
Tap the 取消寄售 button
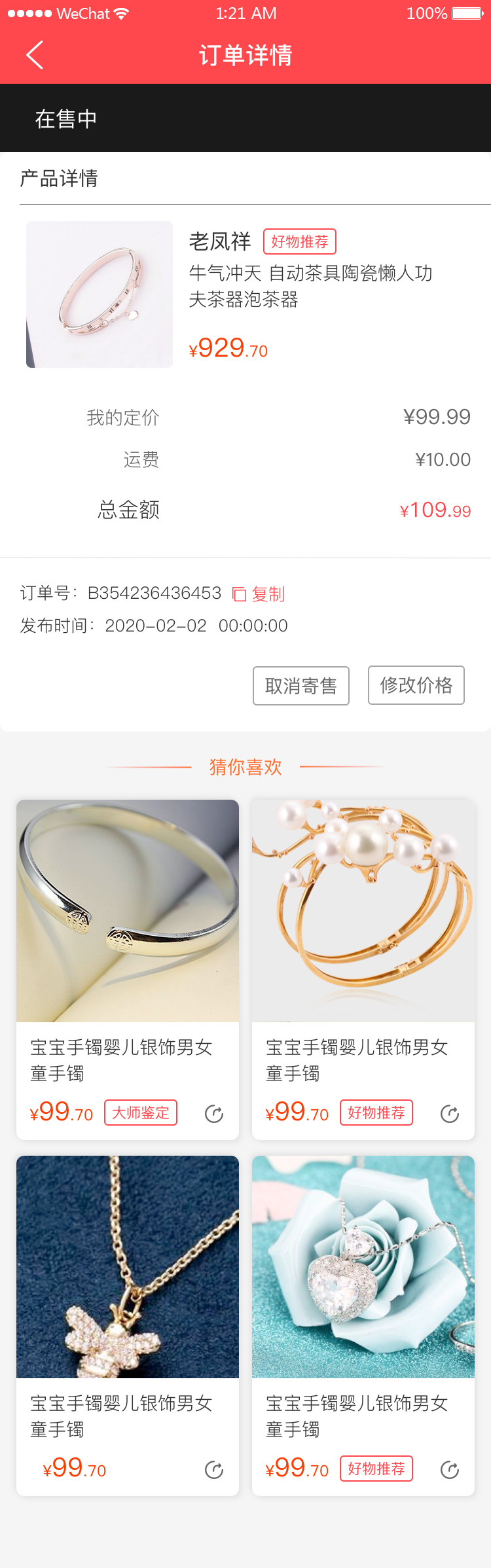tap(301, 685)
